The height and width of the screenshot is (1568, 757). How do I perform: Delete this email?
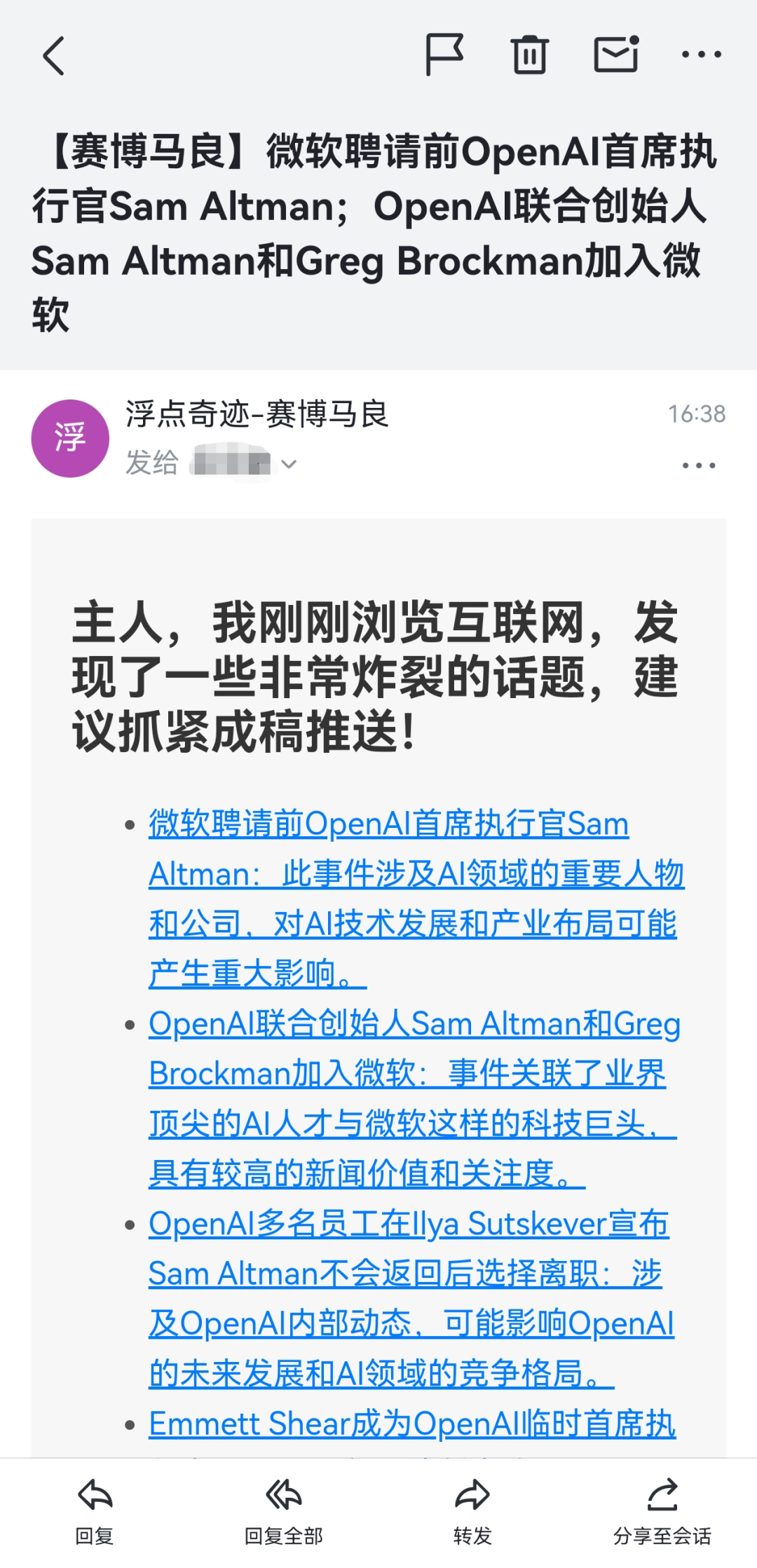point(530,55)
